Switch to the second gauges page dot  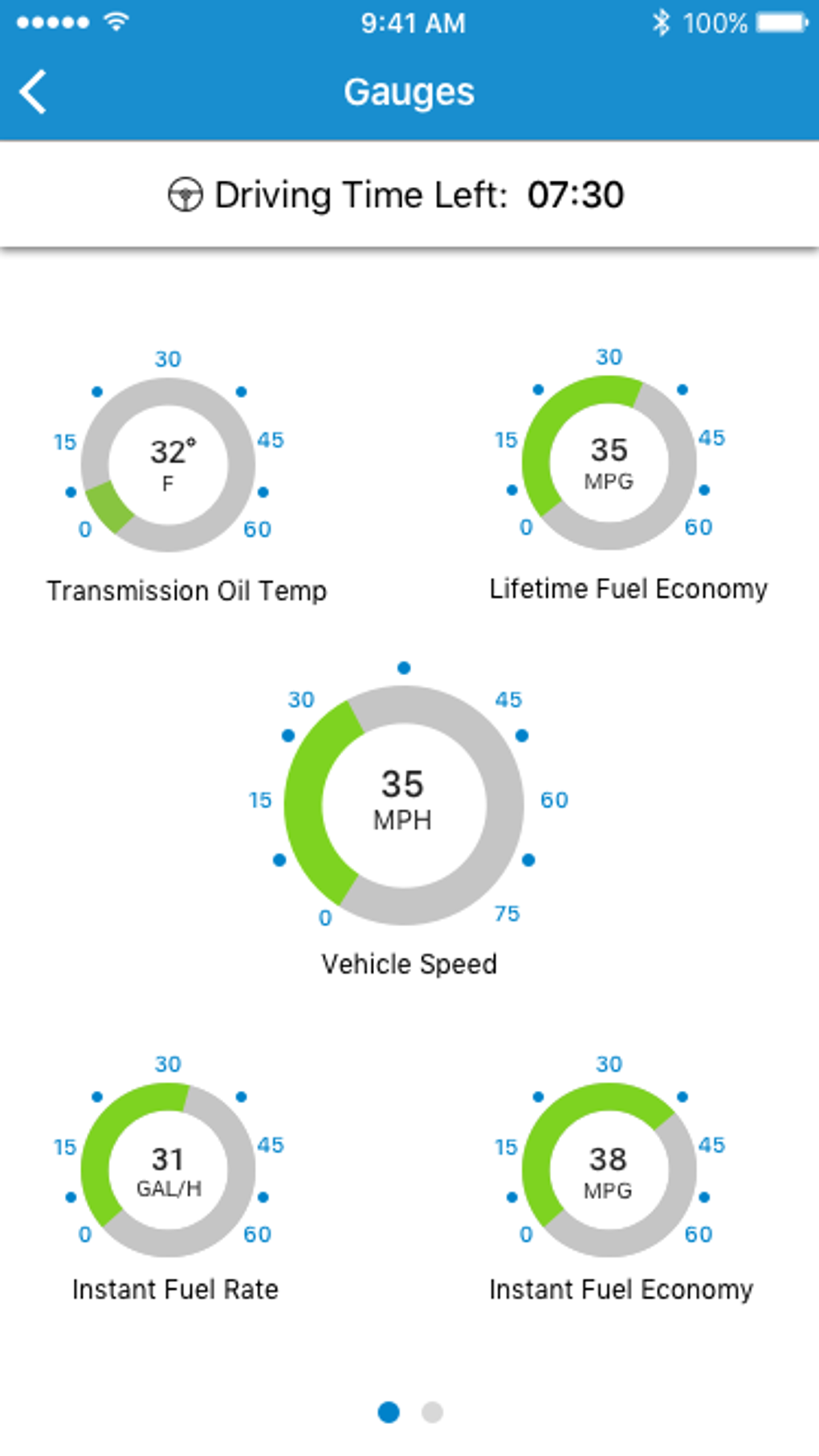[x=432, y=1412]
